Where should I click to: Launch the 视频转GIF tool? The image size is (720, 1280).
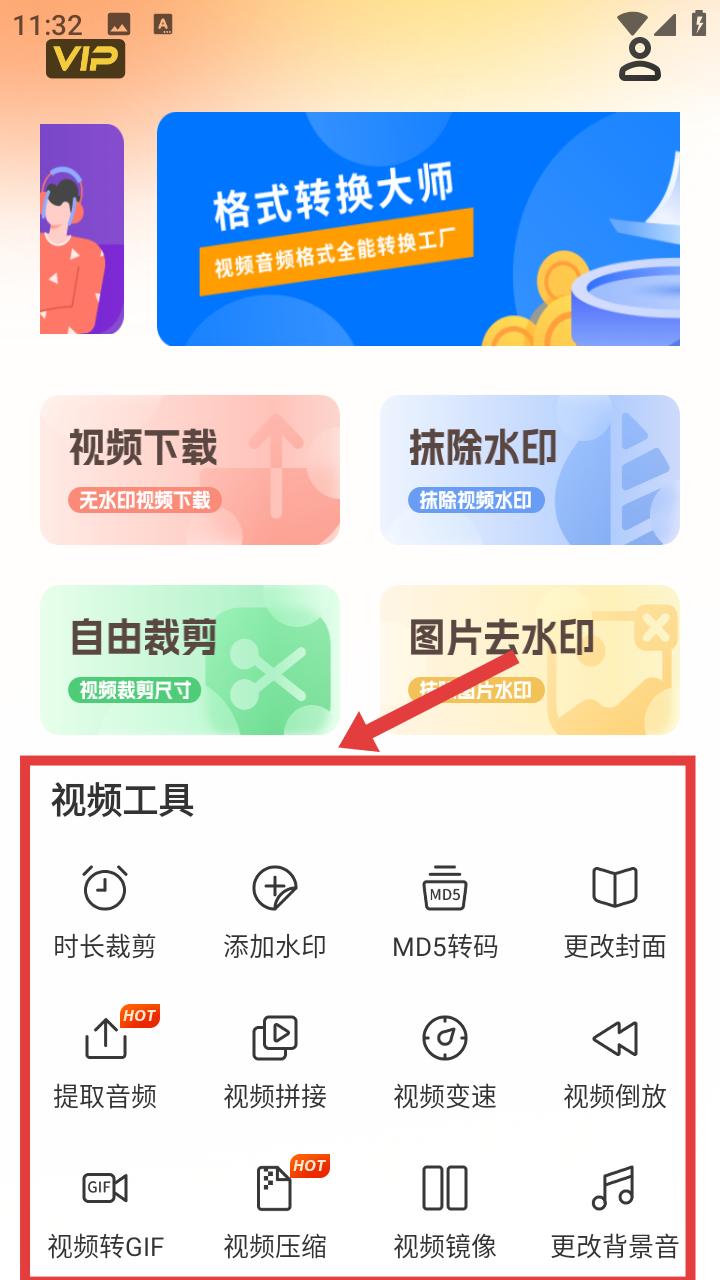click(x=105, y=1210)
